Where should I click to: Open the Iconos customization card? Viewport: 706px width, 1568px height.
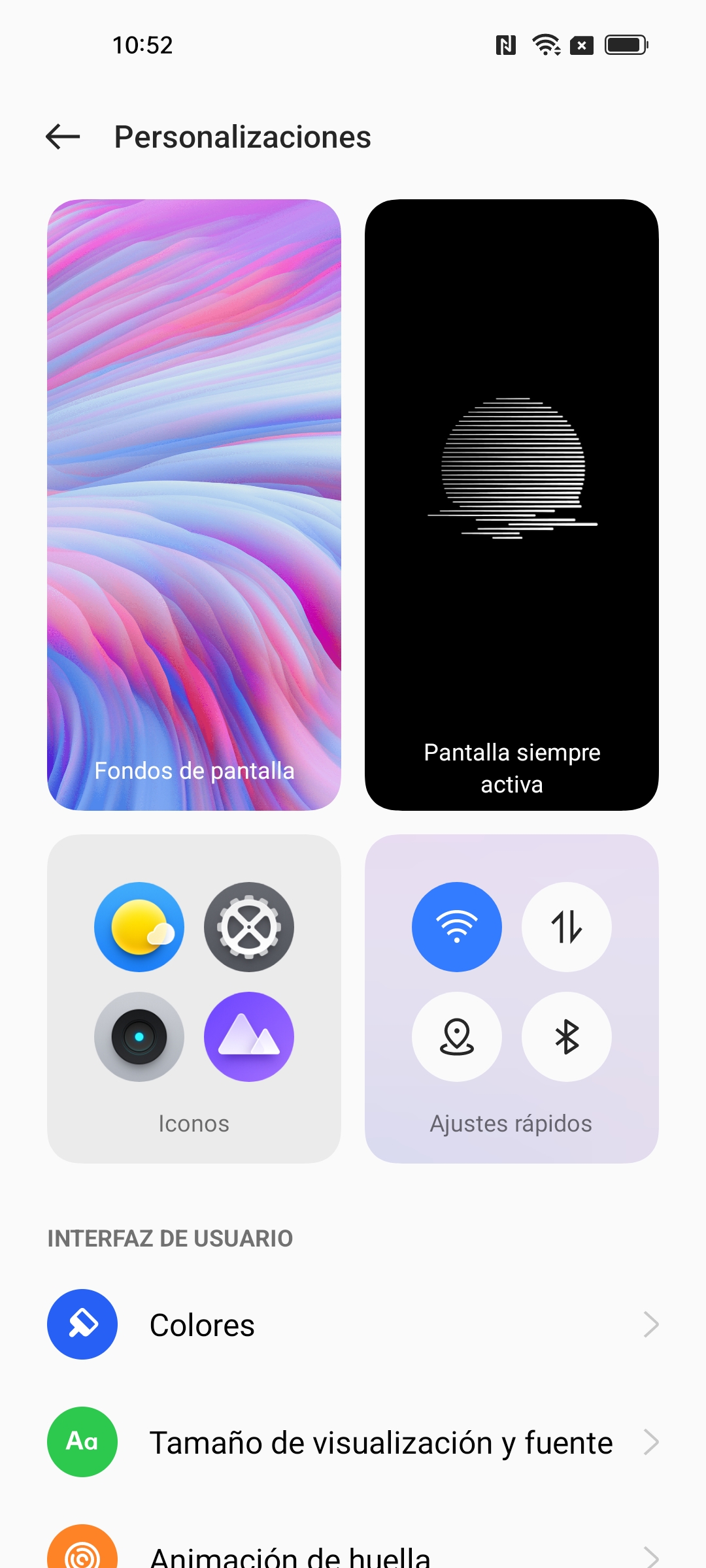click(194, 998)
